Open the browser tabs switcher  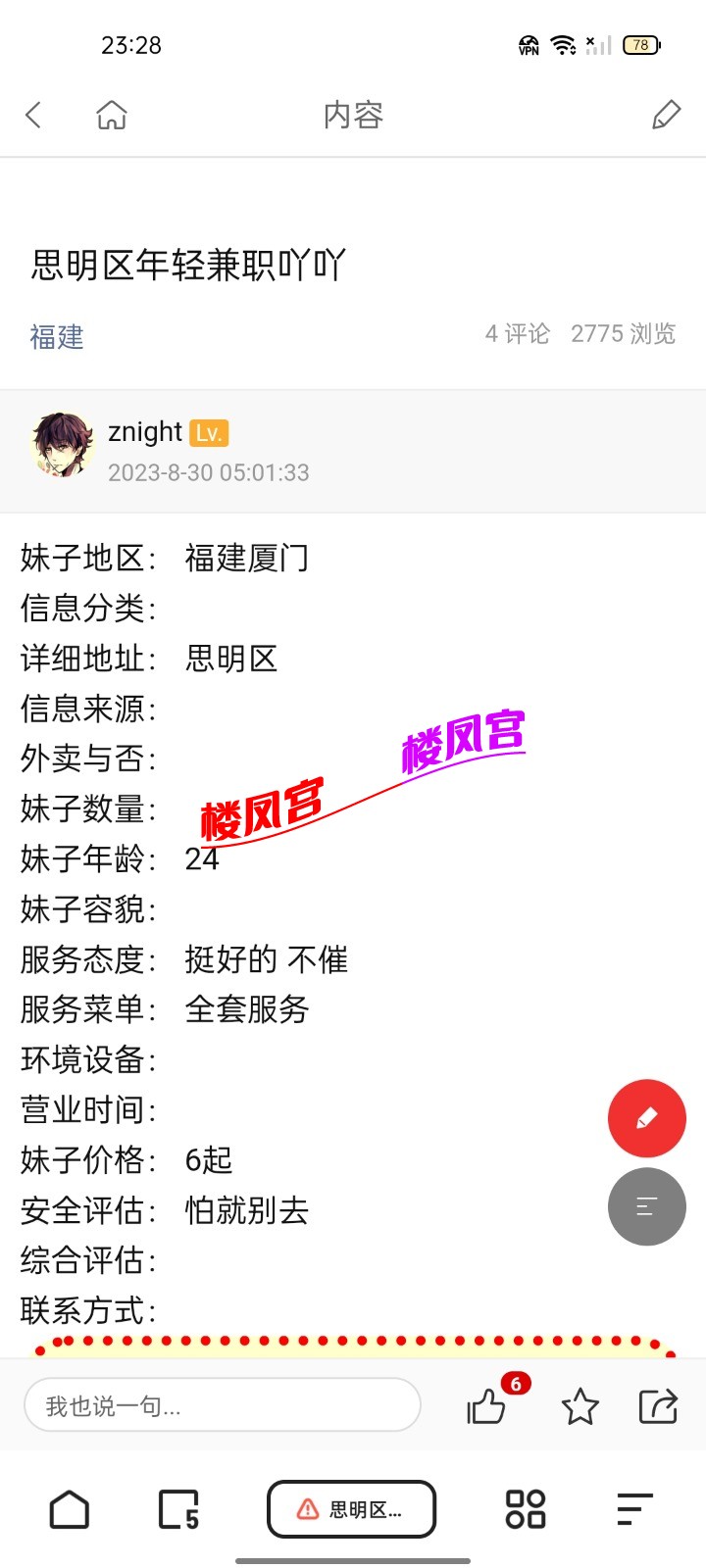pyautogui.click(x=178, y=1509)
